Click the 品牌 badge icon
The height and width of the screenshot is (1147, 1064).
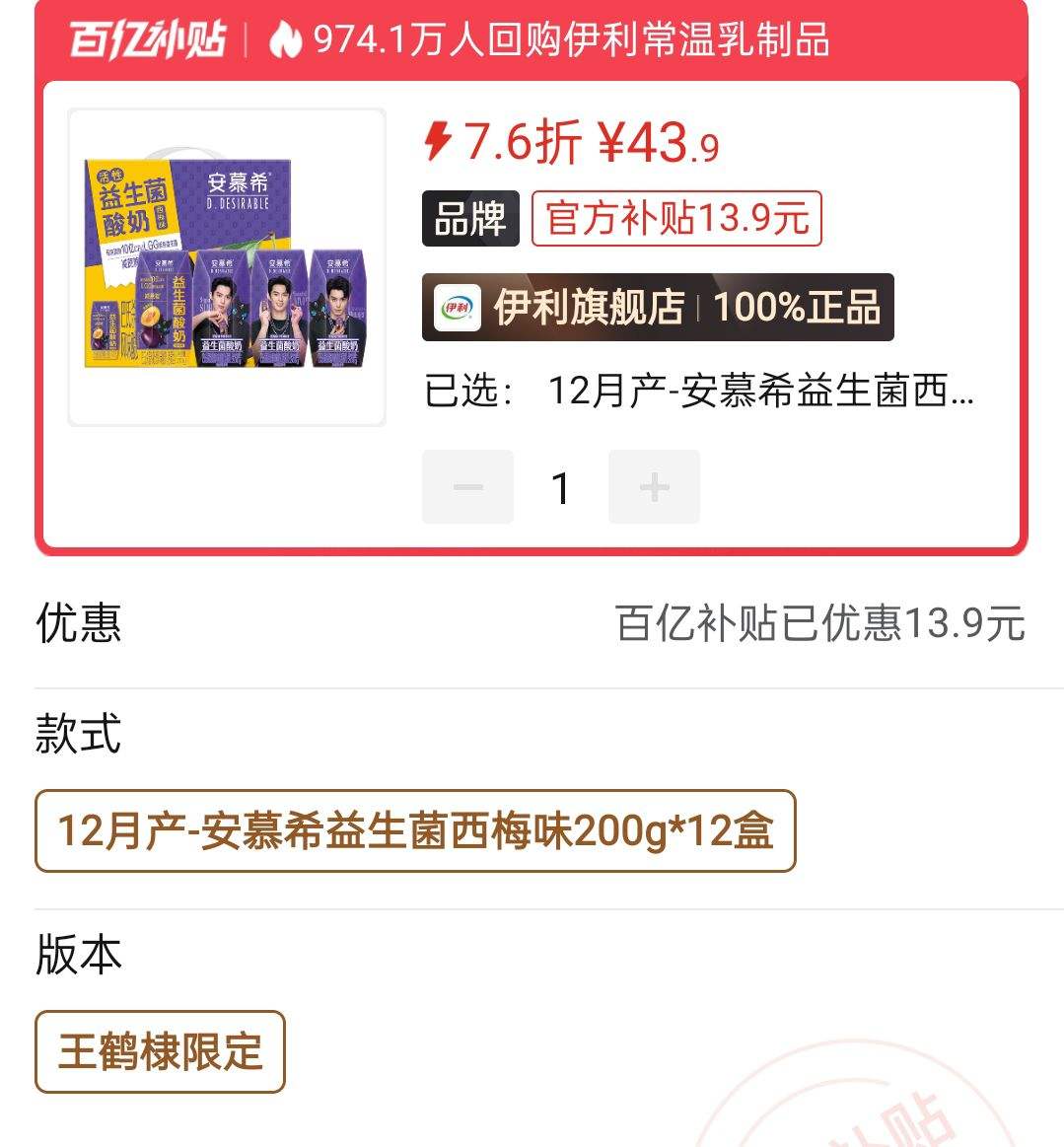470,219
